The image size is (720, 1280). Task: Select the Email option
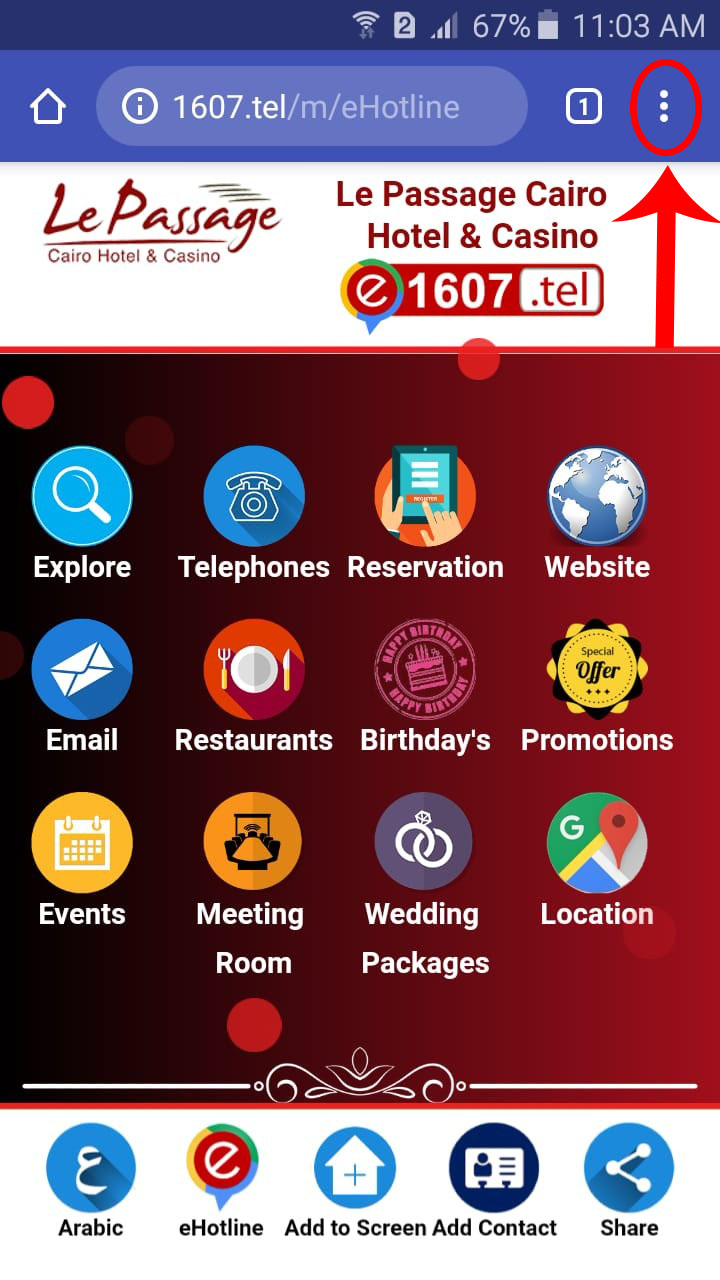82,669
